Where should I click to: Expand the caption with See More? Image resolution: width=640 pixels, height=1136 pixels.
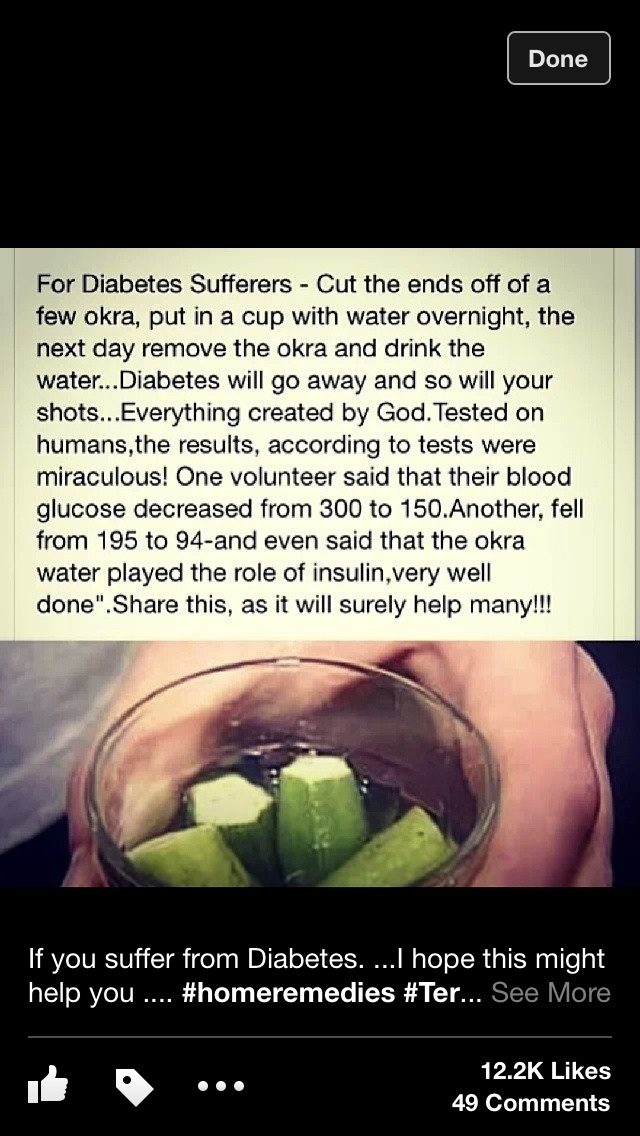click(x=551, y=993)
